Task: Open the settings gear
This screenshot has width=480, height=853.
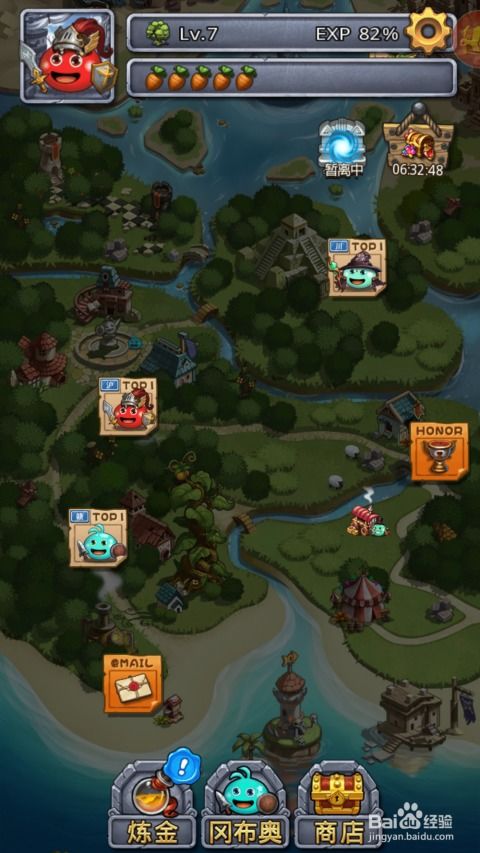Action: tap(428, 31)
